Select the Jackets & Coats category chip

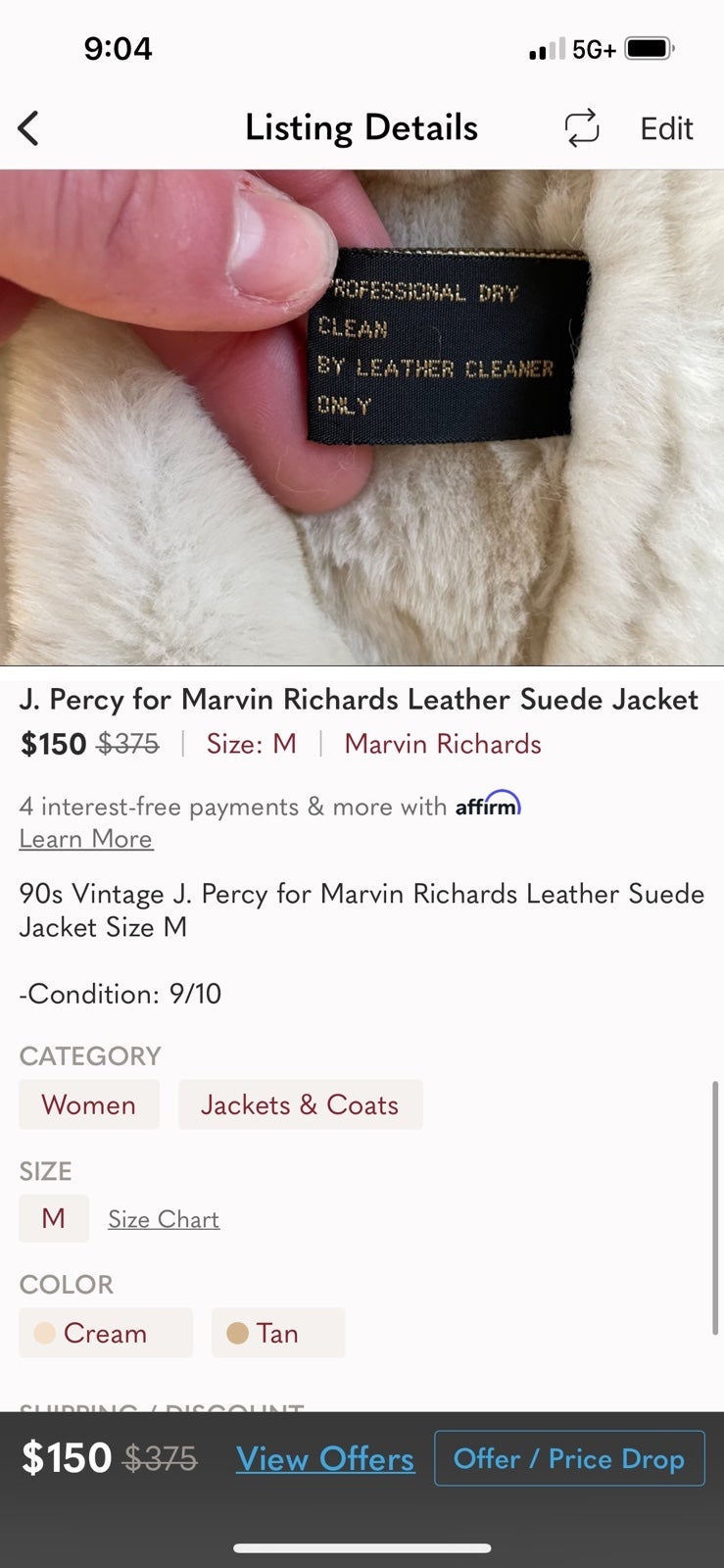[x=300, y=1104]
